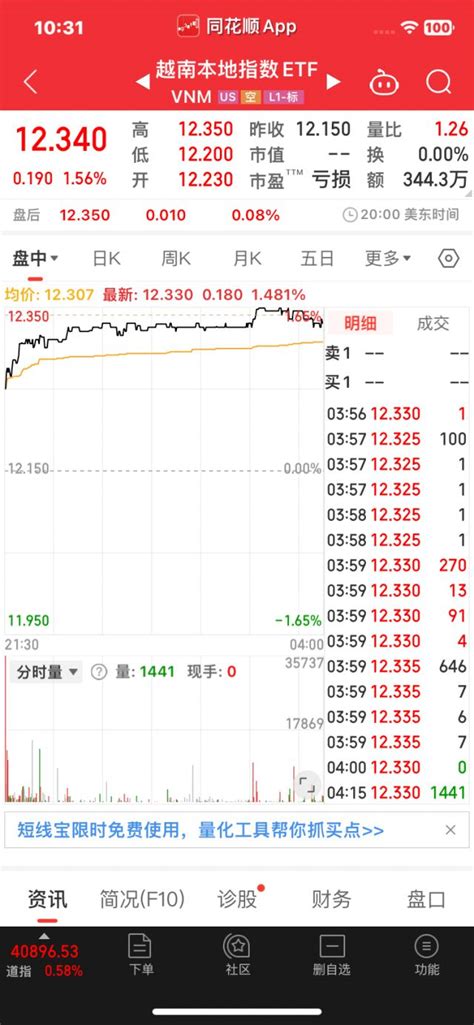Viewport: 474px width, 1025px height.
Task: Open the 诊股 tab
Action: coord(237,899)
